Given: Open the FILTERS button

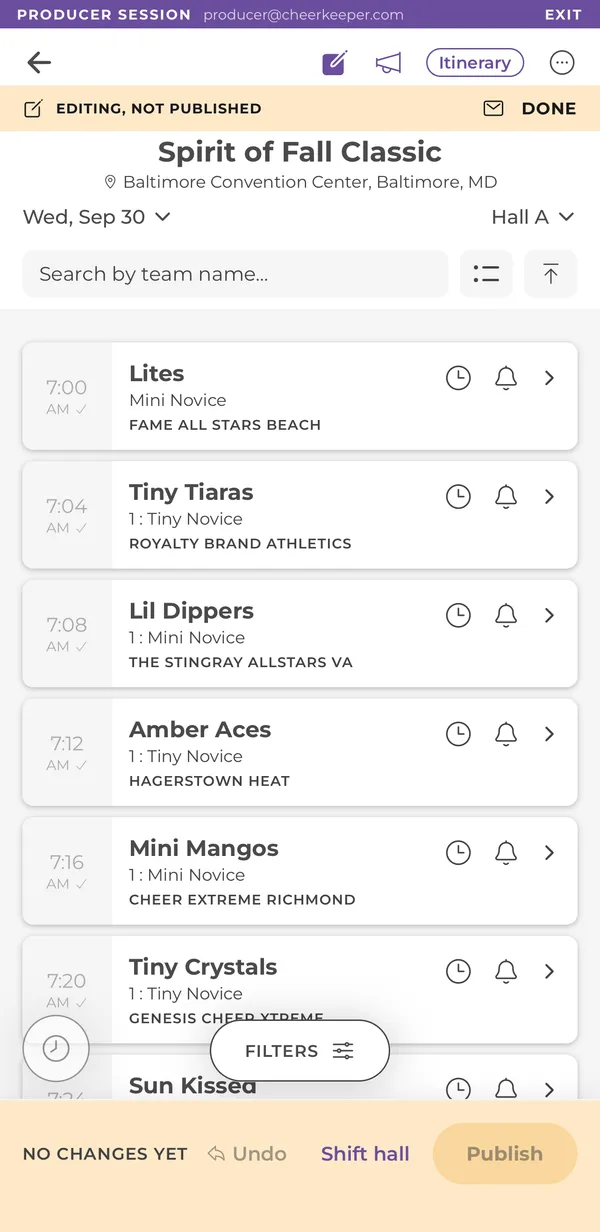Looking at the screenshot, I should click(299, 1051).
